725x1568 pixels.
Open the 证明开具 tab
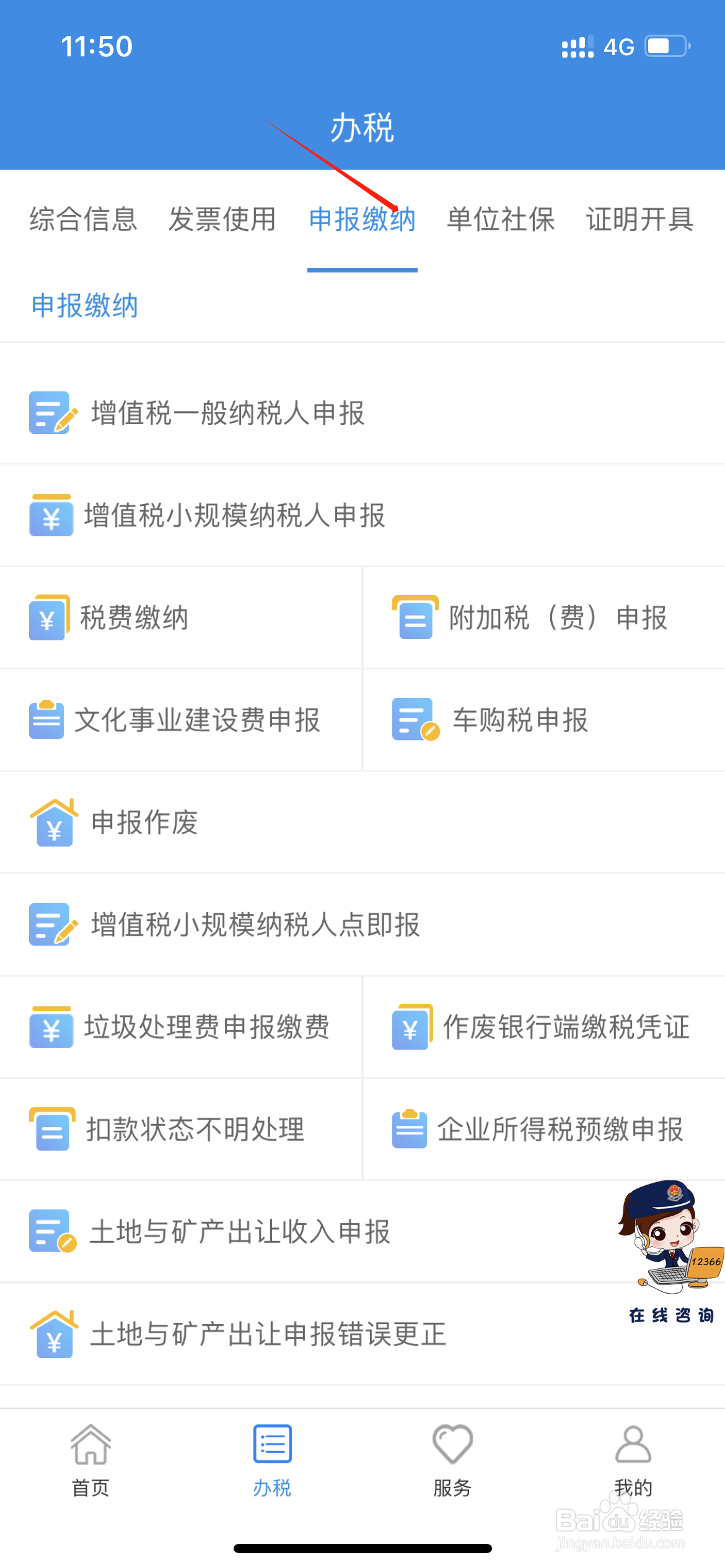tap(640, 219)
